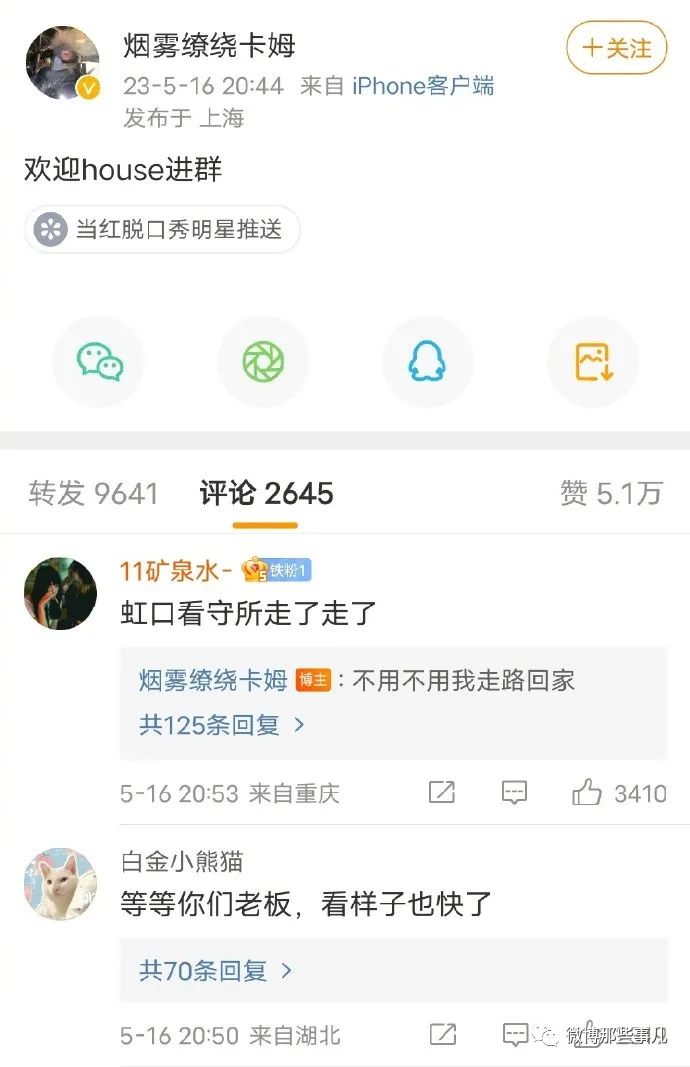
Task: Switch to the 转发 tab
Action: 93,493
